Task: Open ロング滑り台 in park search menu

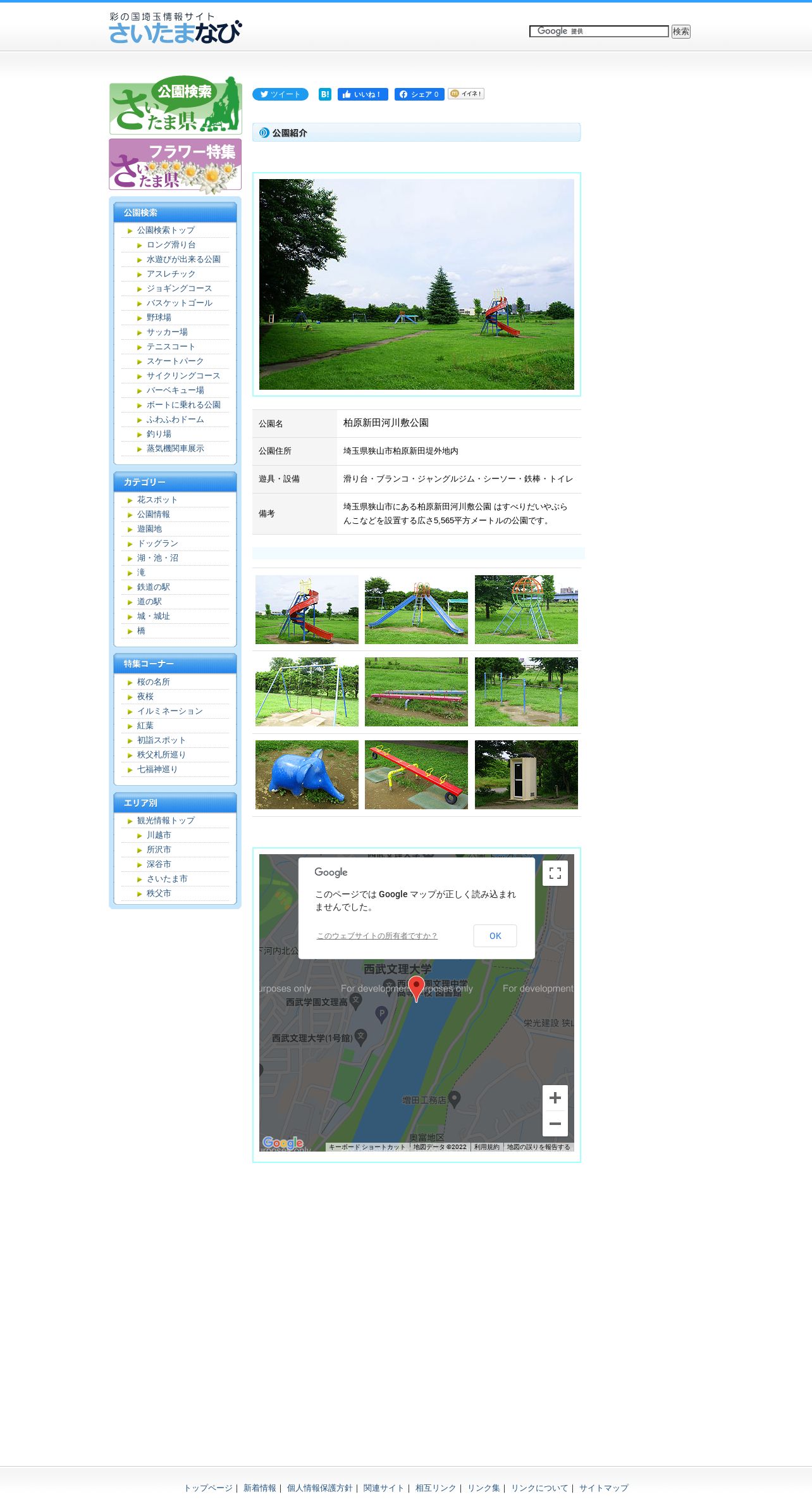Action: 171,245
